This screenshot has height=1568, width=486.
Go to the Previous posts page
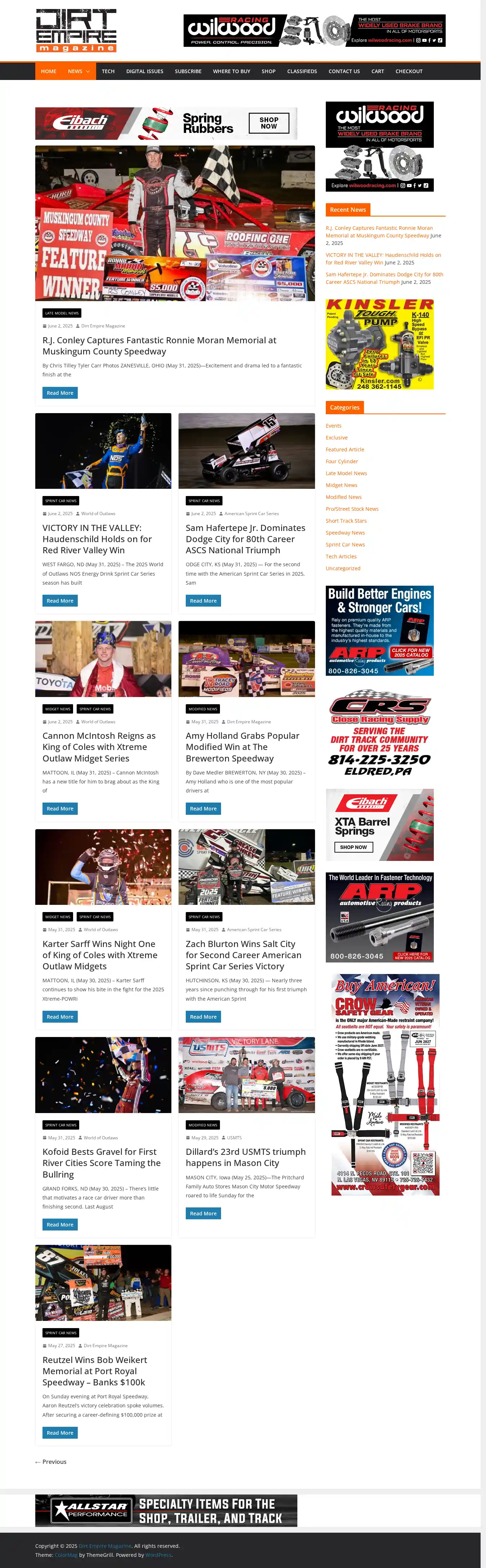click(51, 1461)
